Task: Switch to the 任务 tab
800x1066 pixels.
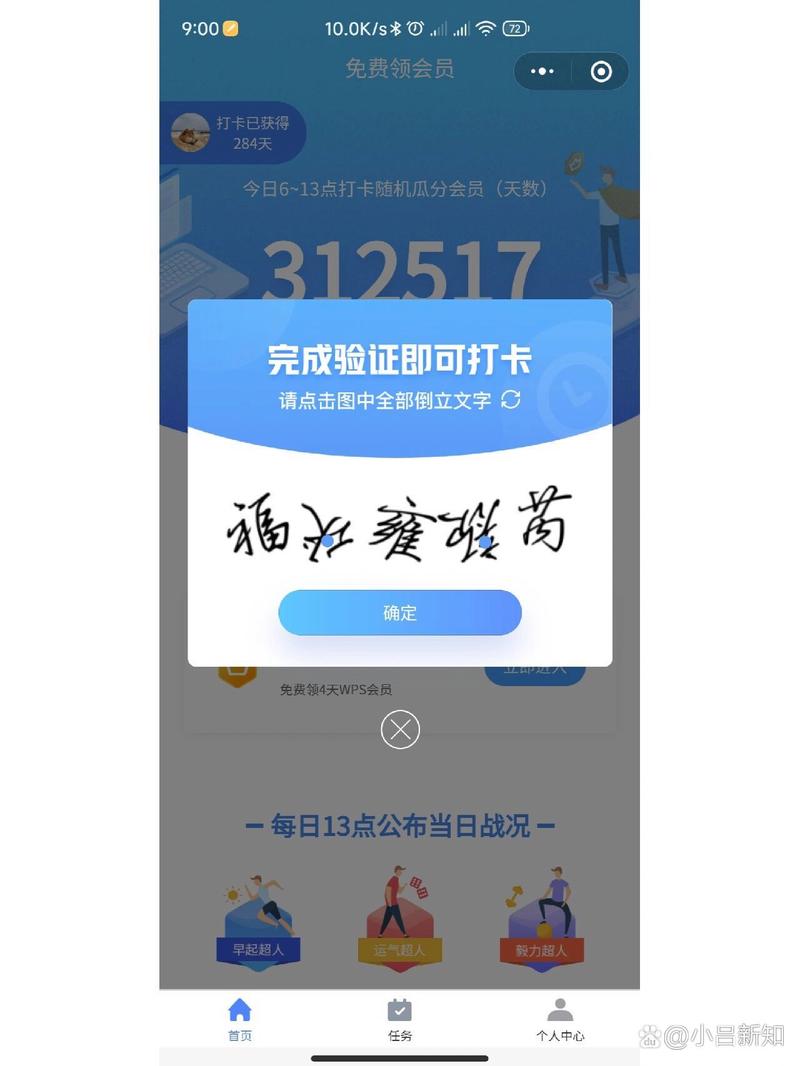Action: pyautogui.click(x=400, y=1019)
